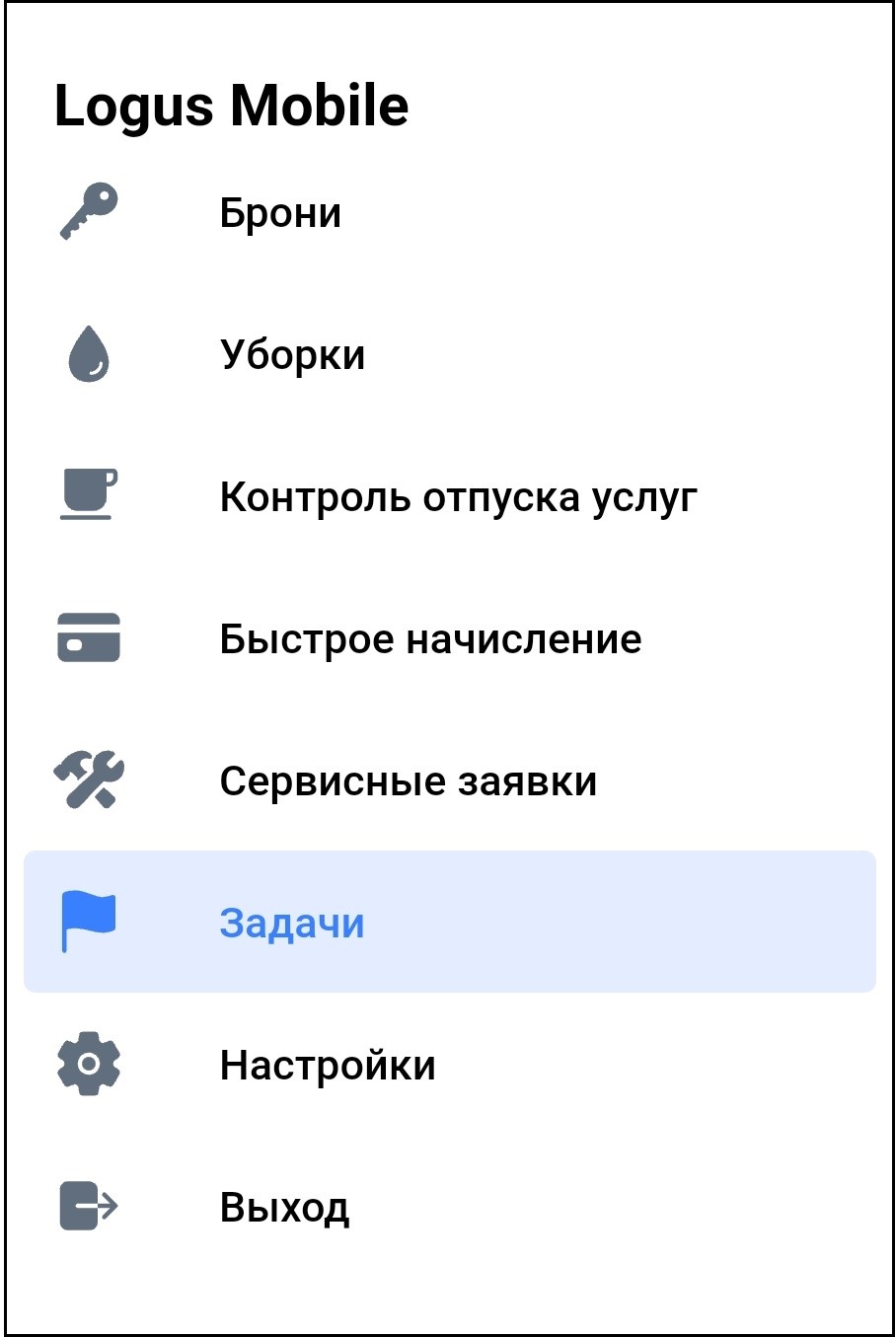The image size is (896, 1337).
Task: Open Настройки settings
Action: [328, 1065]
